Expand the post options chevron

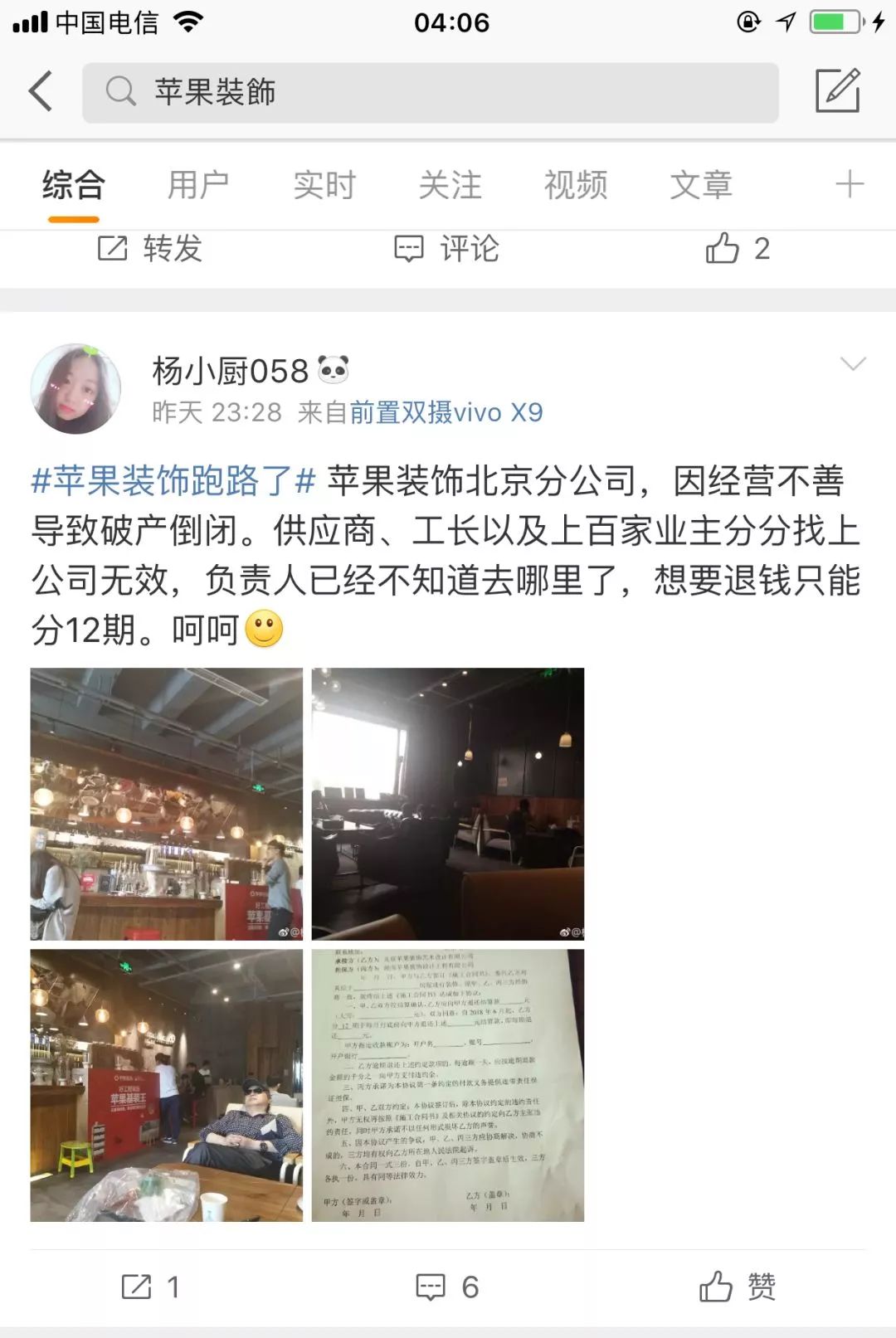(x=853, y=364)
